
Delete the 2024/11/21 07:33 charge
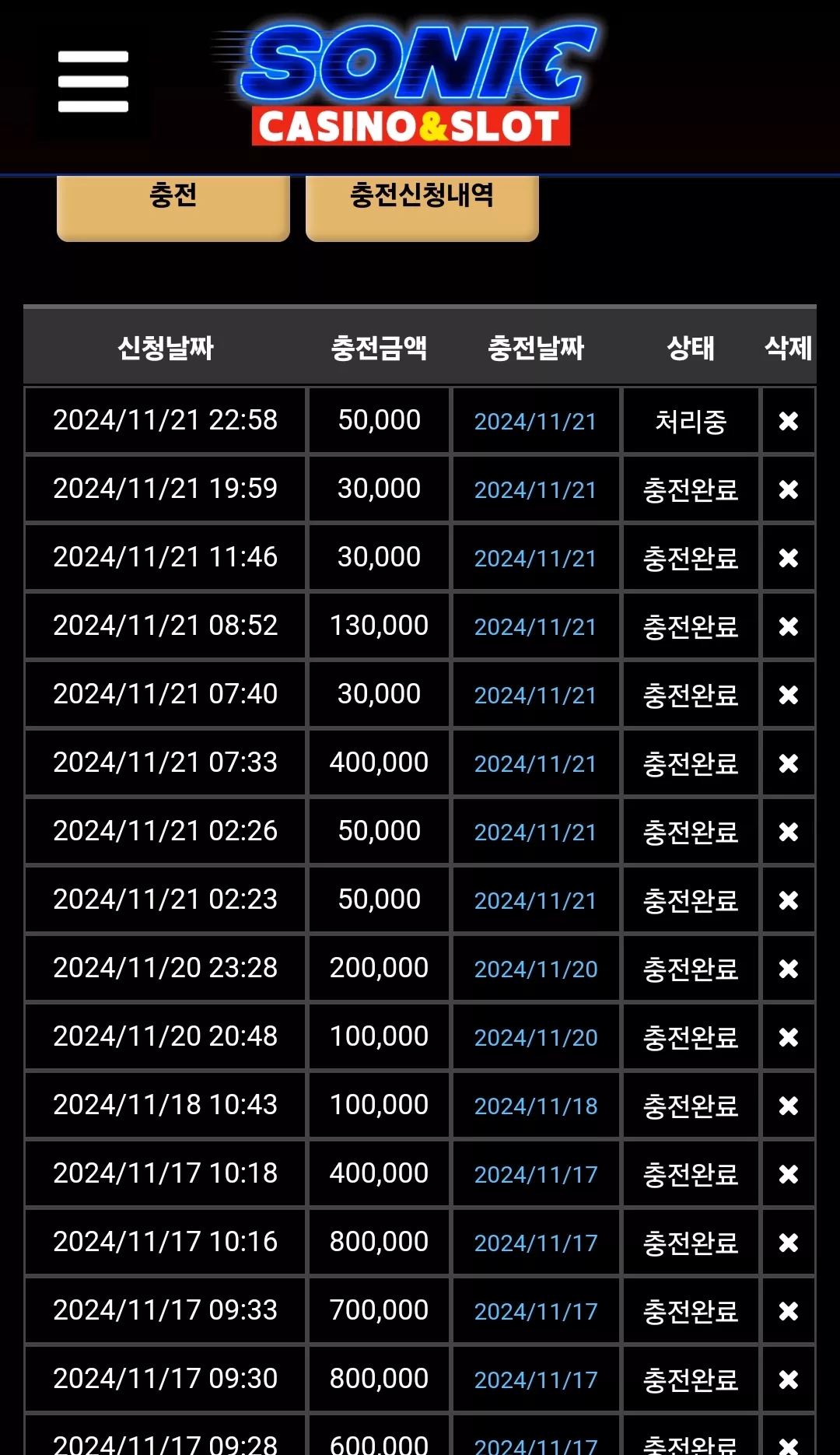pyautogui.click(x=789, y=763)
